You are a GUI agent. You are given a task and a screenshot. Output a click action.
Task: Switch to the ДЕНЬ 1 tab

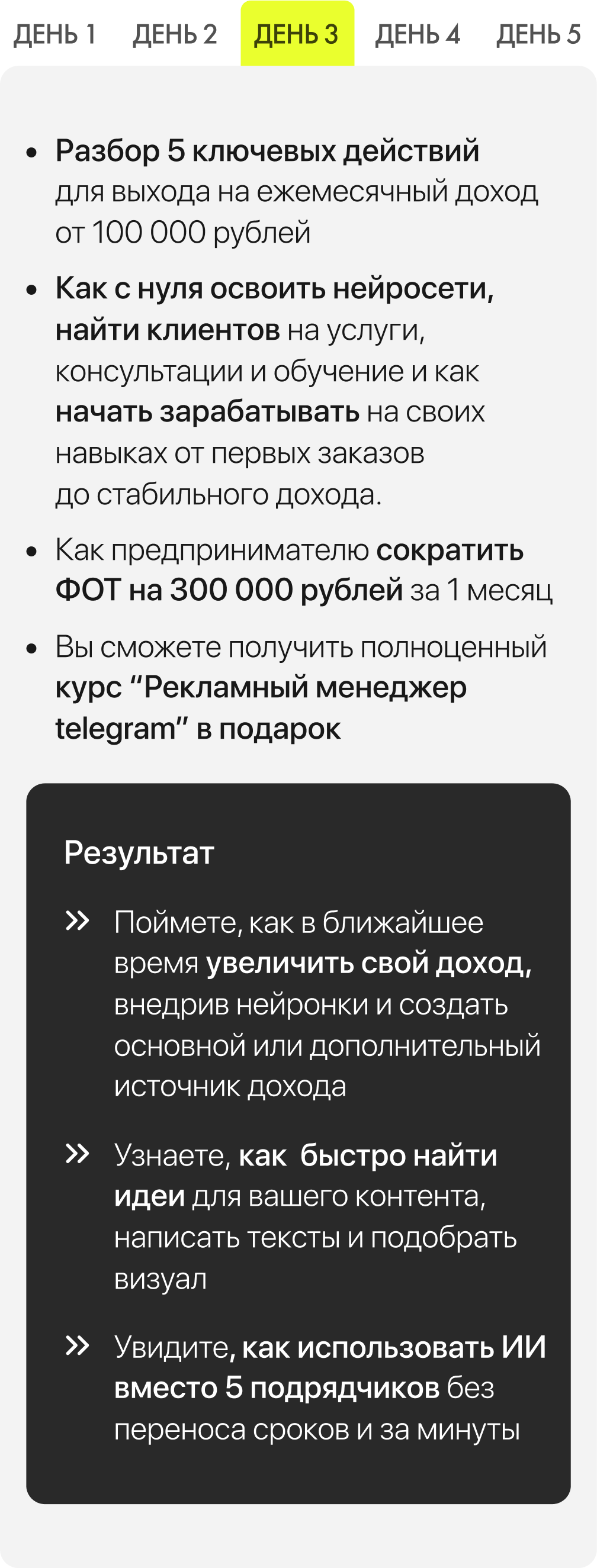pos(55,34)
